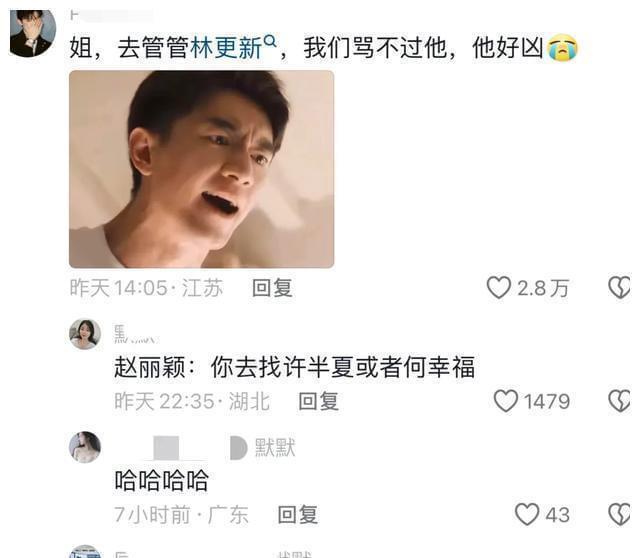The image size is (640, 558).
Task: Open the image attached to the top comment
Action: [201, 169]
